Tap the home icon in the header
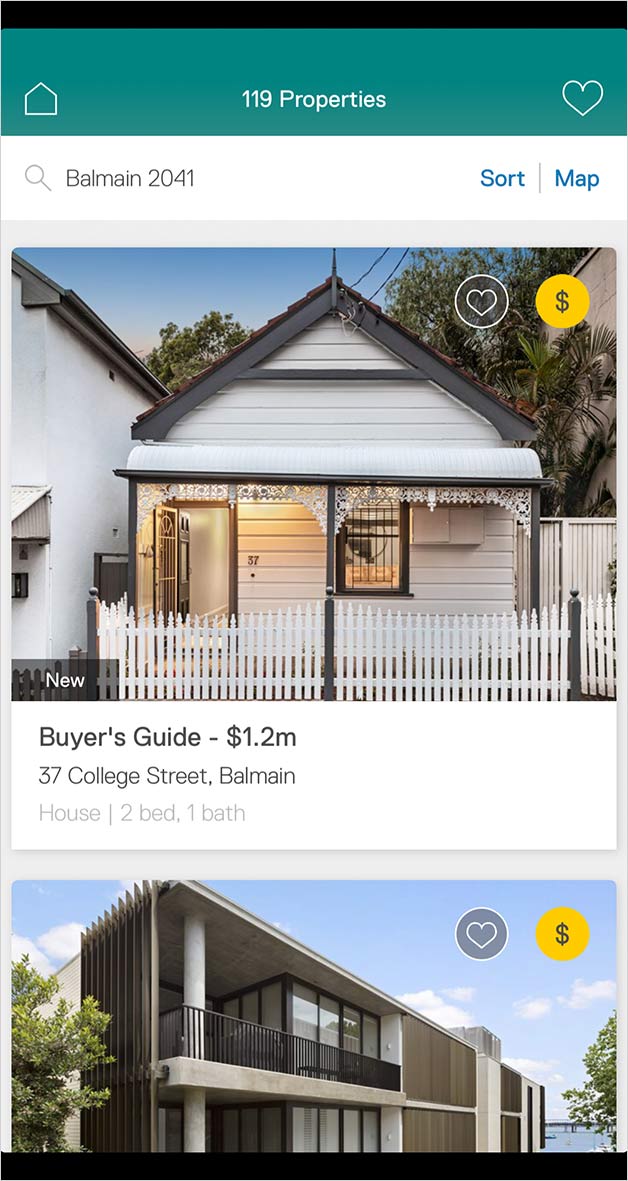628x1181 pixels. [41, 99]
